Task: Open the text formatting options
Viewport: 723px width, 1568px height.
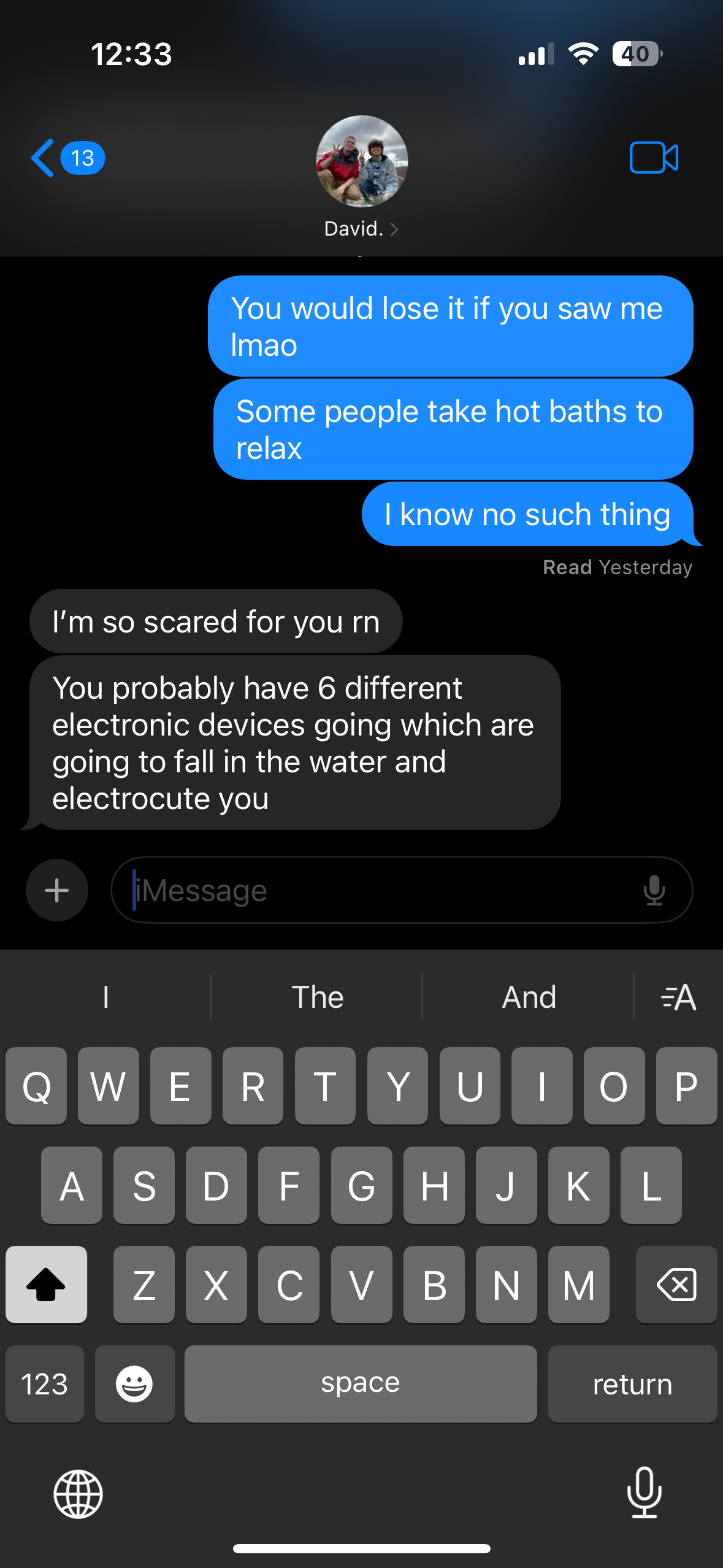Action: coord(678,997)
